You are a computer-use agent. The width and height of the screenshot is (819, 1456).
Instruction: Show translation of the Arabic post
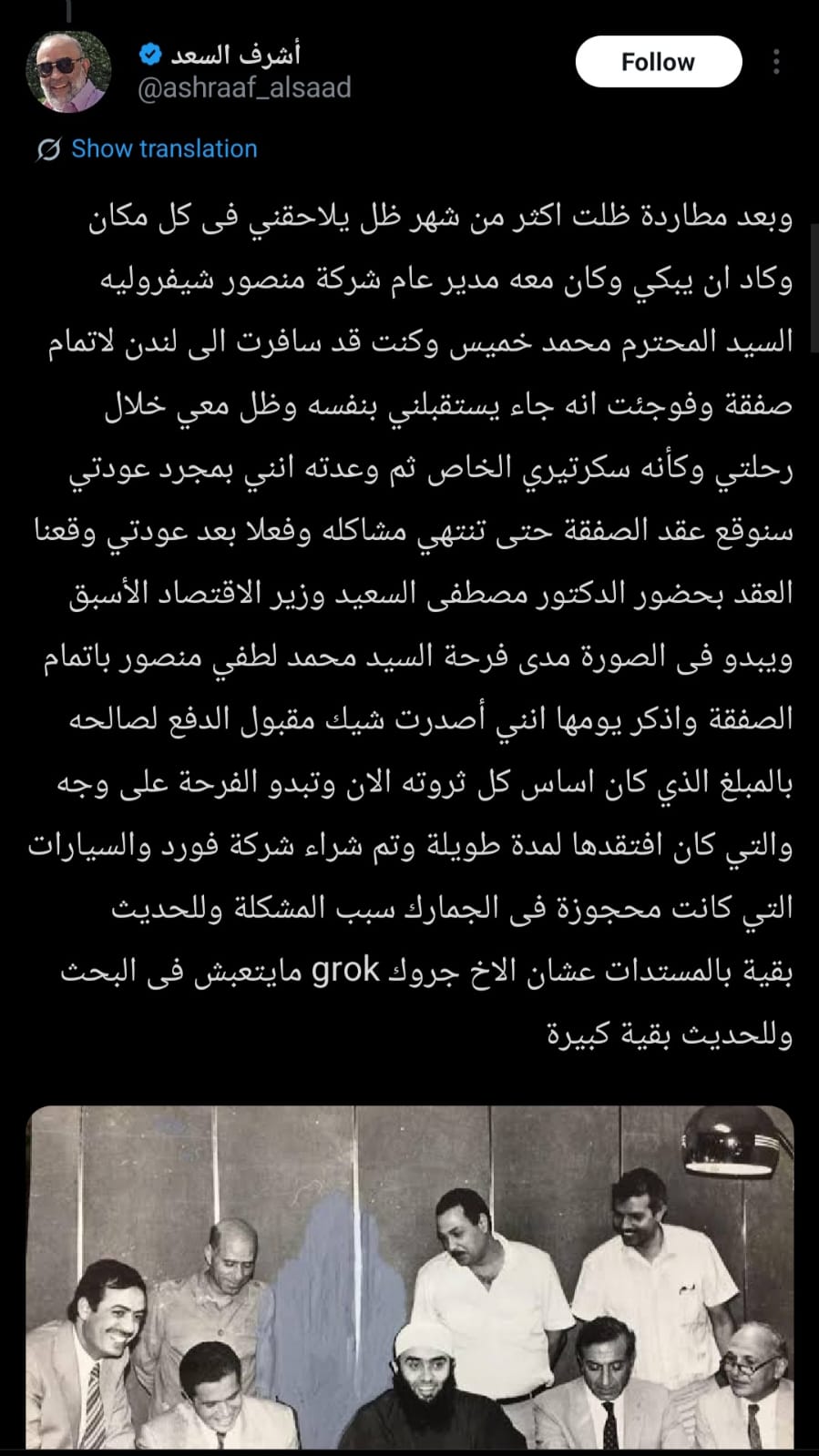[x=163, y=148]
